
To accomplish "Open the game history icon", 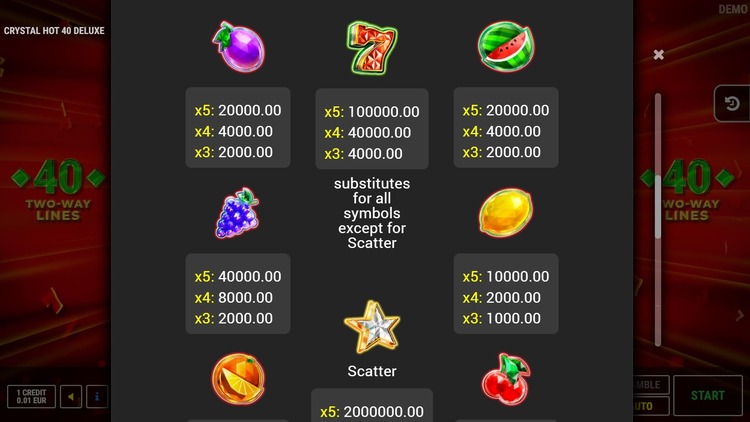I will coord(731,104).
